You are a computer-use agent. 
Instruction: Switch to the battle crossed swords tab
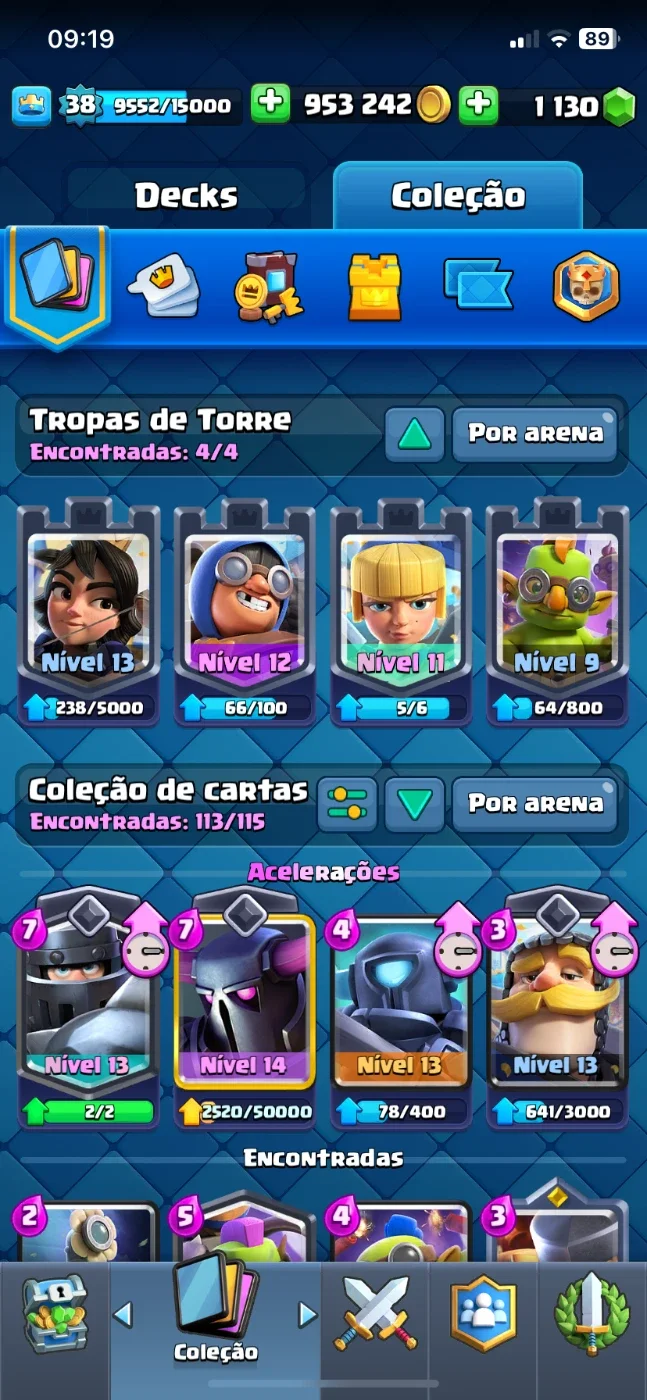[376, 1313]
